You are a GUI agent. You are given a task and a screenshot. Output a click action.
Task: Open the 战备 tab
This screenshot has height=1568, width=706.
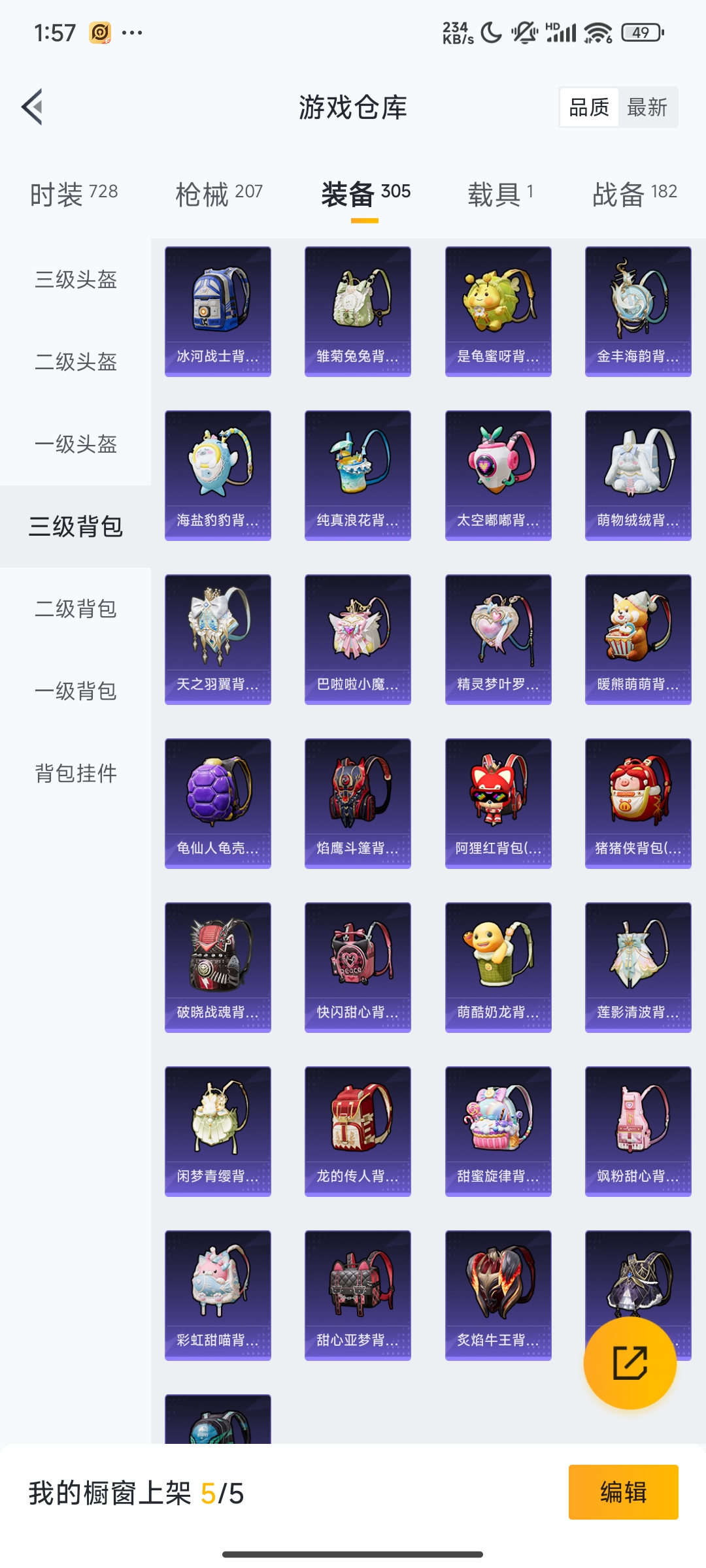point(634,193)
